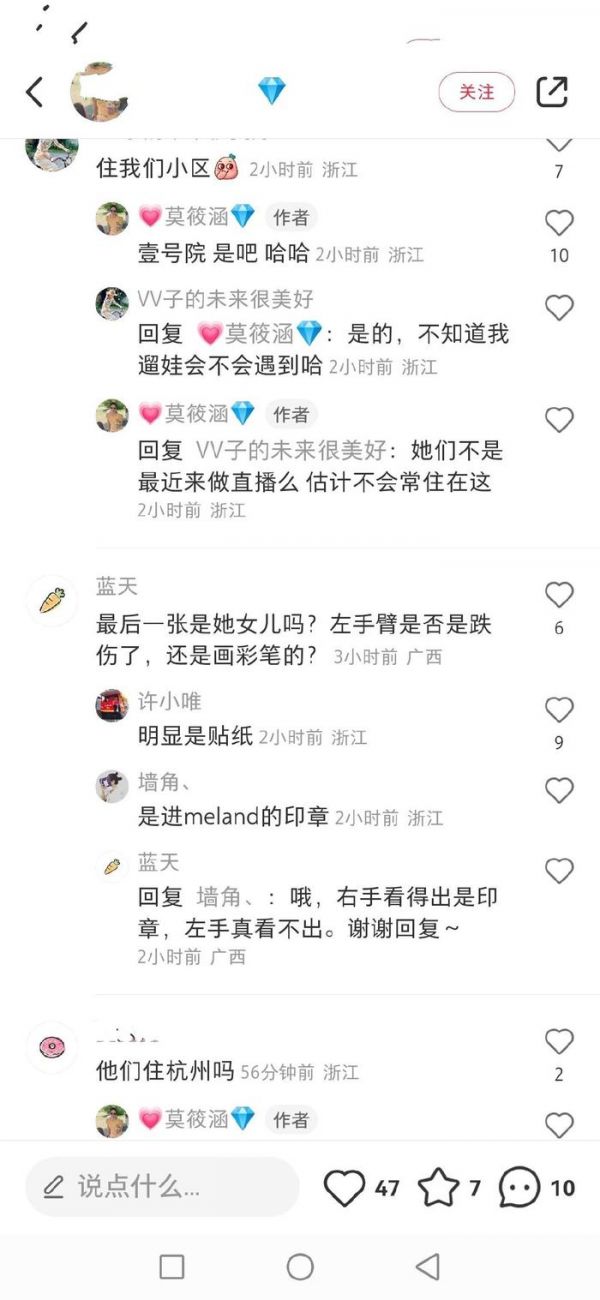Like the post with the heart showing 47
This screenshot has height=1300, width=600.
(344, 1187)
